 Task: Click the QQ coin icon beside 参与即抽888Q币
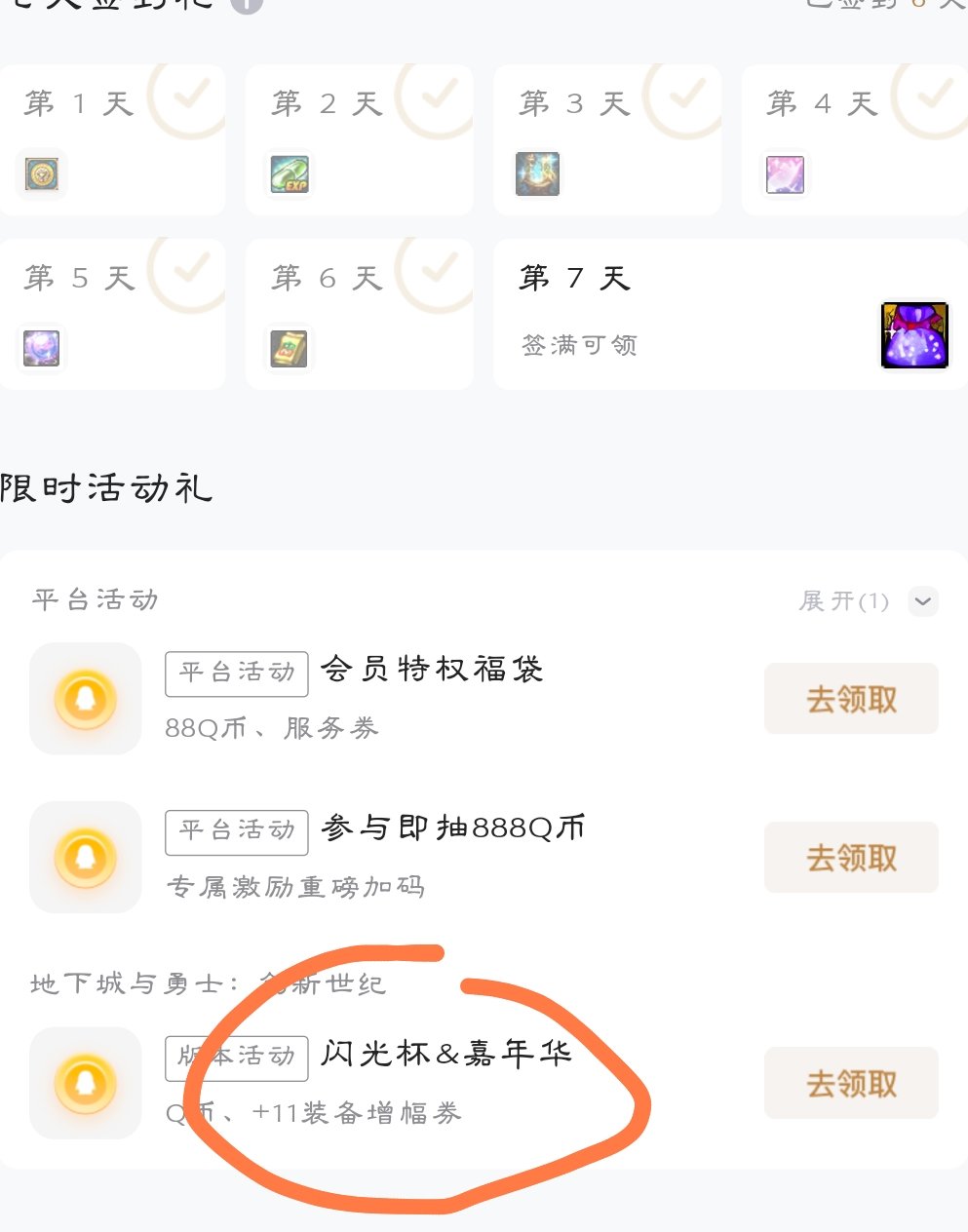click(85, 857)
